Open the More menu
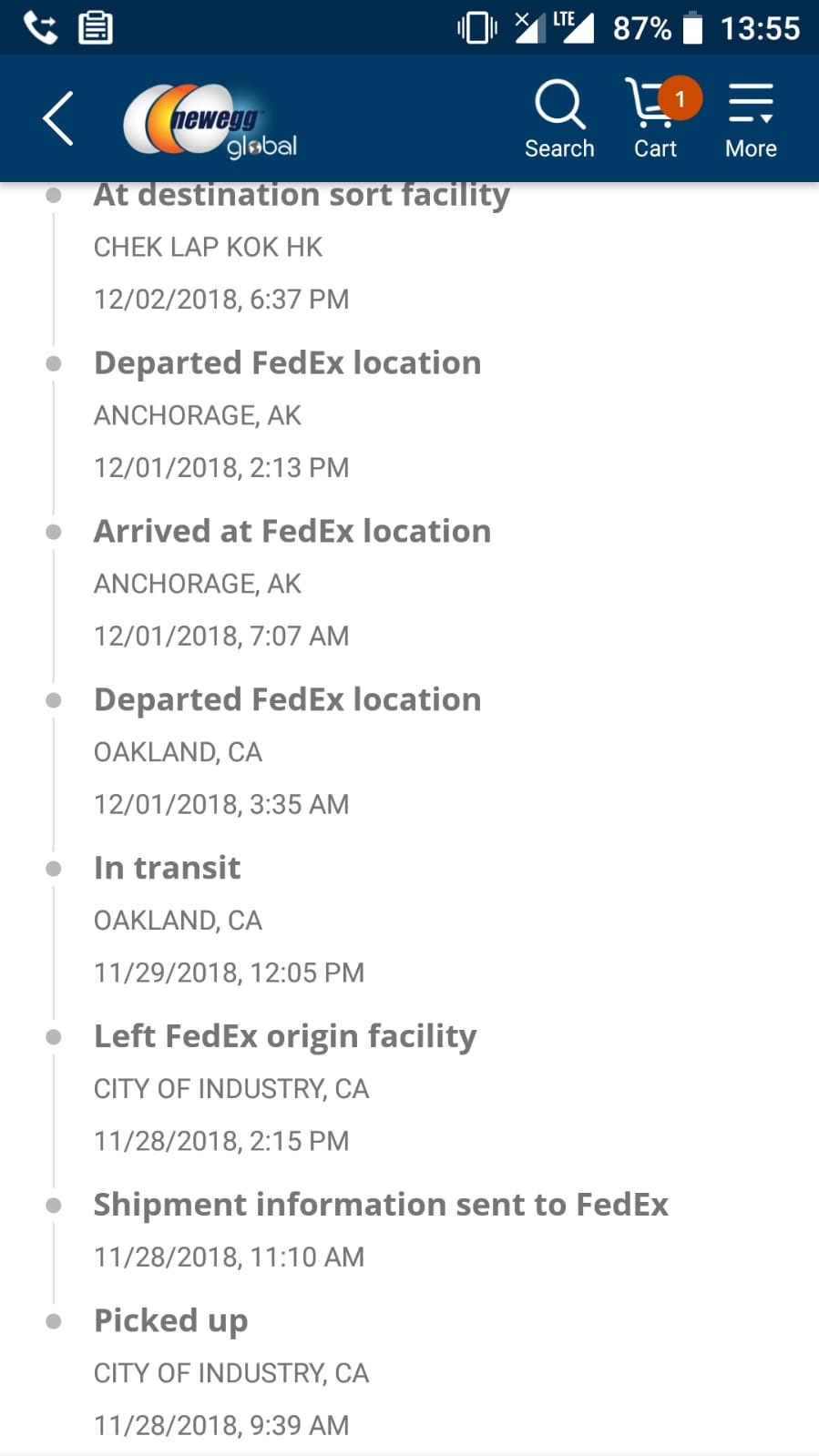The image size is (819, 1456). [x=751, y=119]
